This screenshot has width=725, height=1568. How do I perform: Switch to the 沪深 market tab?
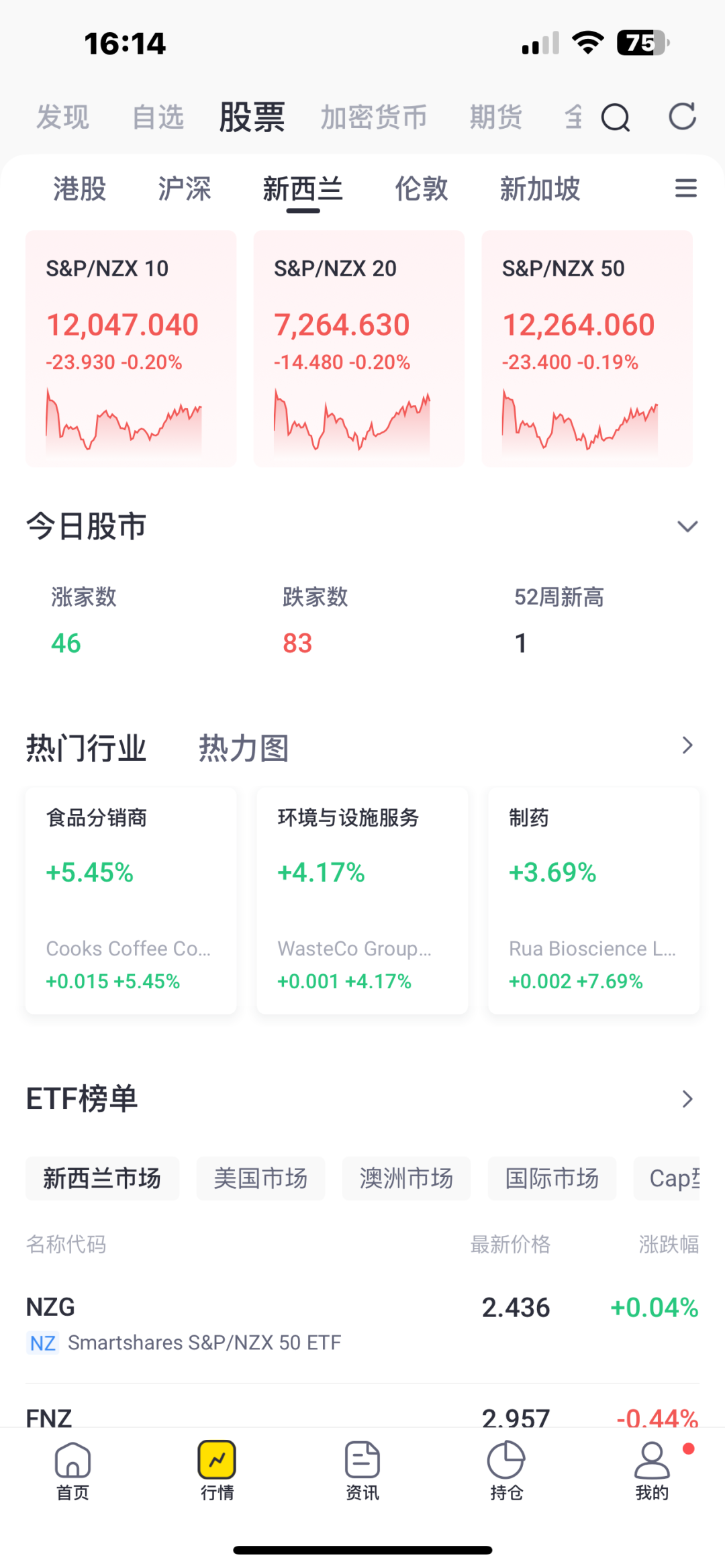185,189
